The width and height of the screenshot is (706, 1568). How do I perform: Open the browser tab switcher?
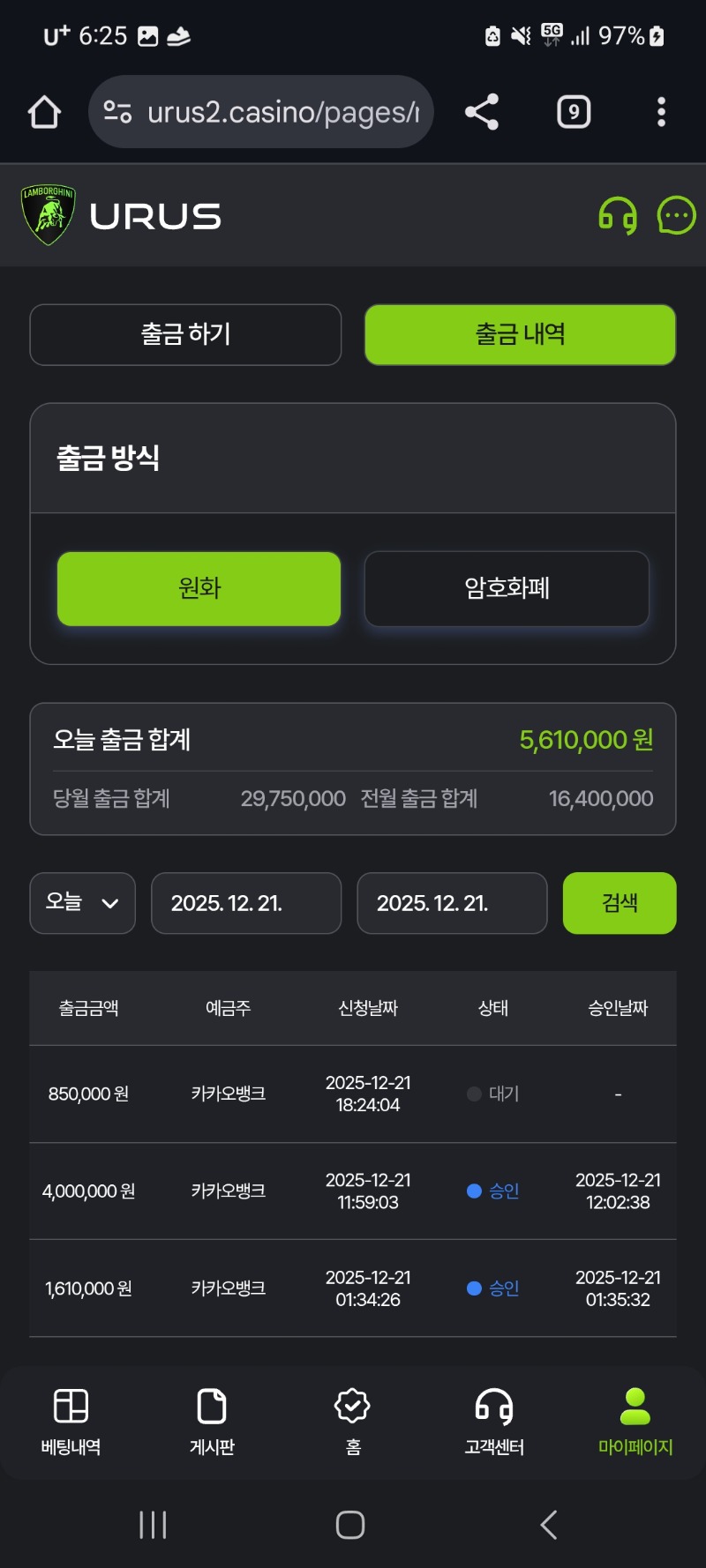pos(574,112)
